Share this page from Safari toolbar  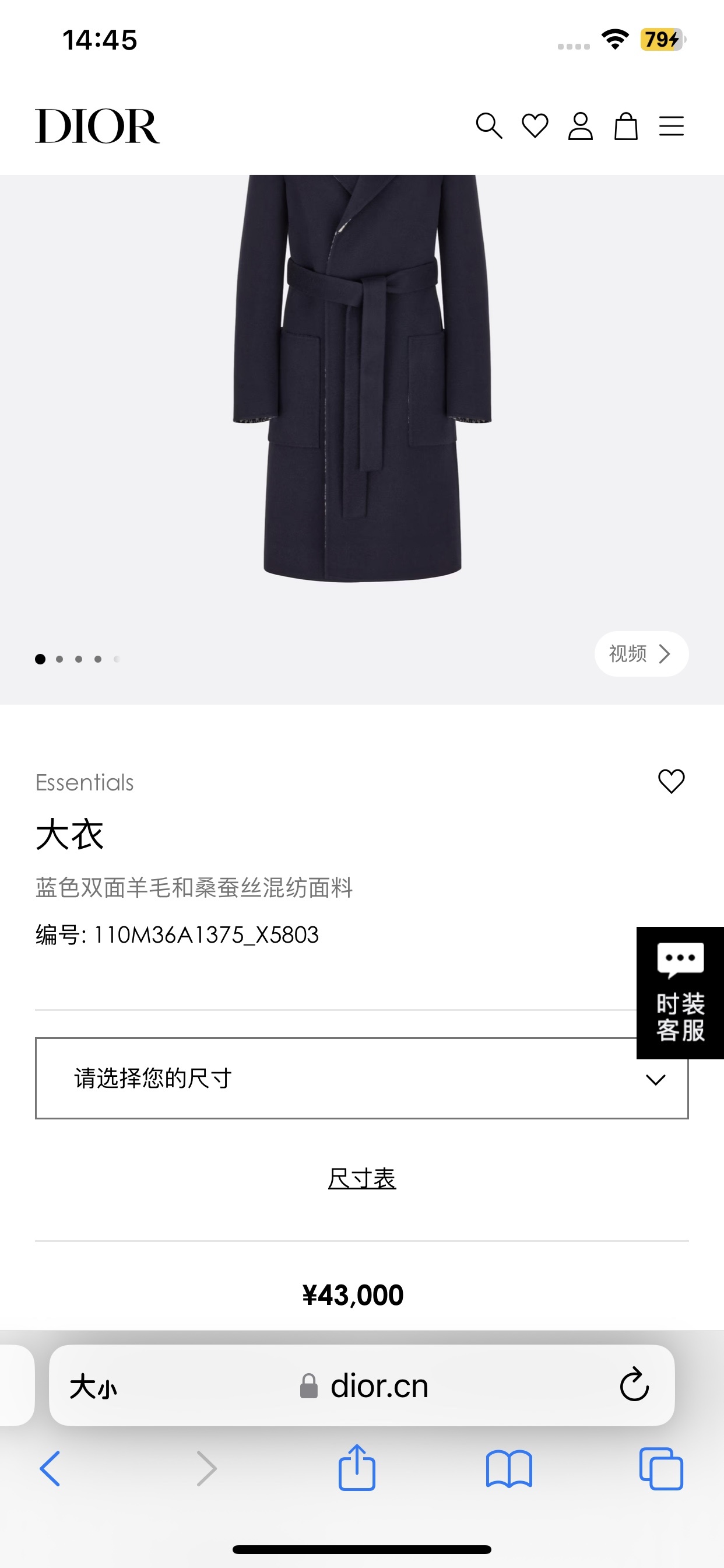click(x=357, y=1468)
